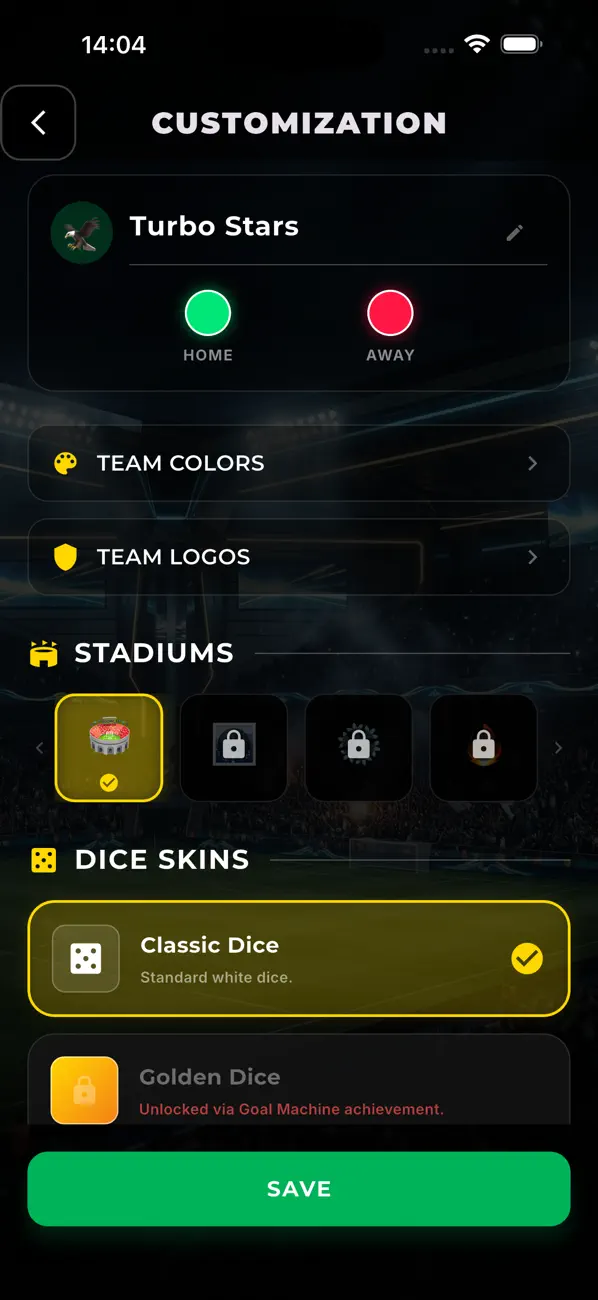Choose the selected unlocked stadium tile
Viewport: 598px width, 1300px height.
coord(109,748)
